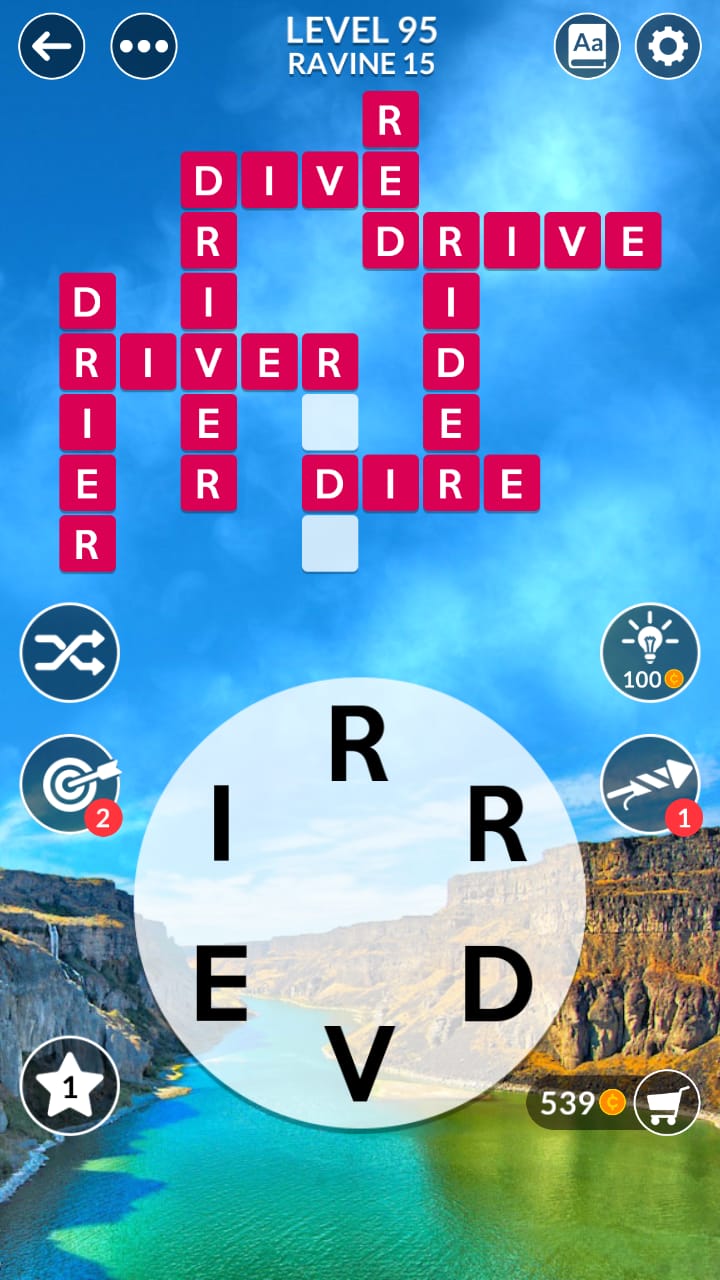Image resolution: width=720 pixels, height=1280 pixels.
Task: Open the star bonus words button
Action: (x=70, y=1086)
